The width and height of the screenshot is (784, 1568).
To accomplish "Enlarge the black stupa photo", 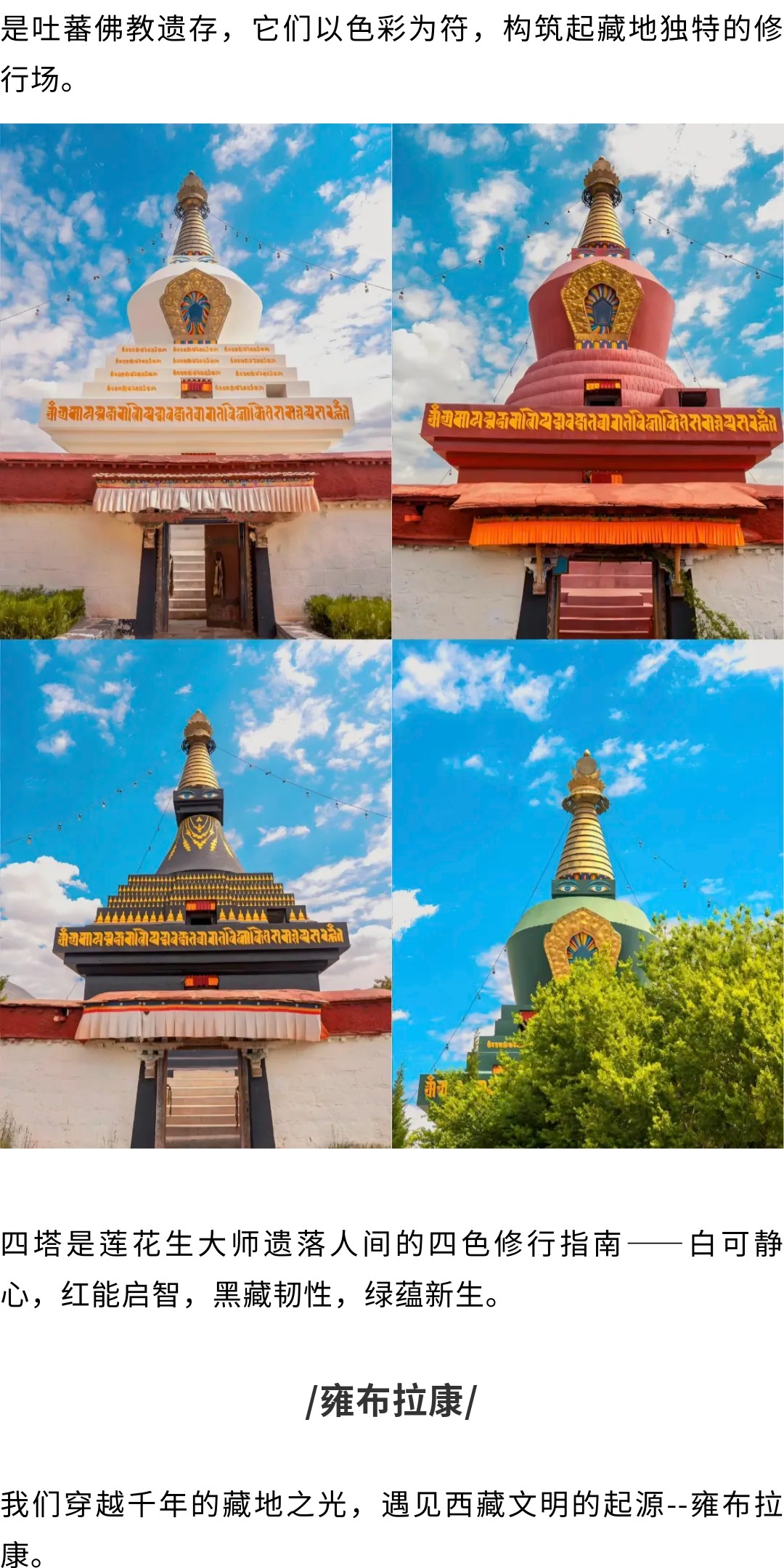I will pos(195,894).
